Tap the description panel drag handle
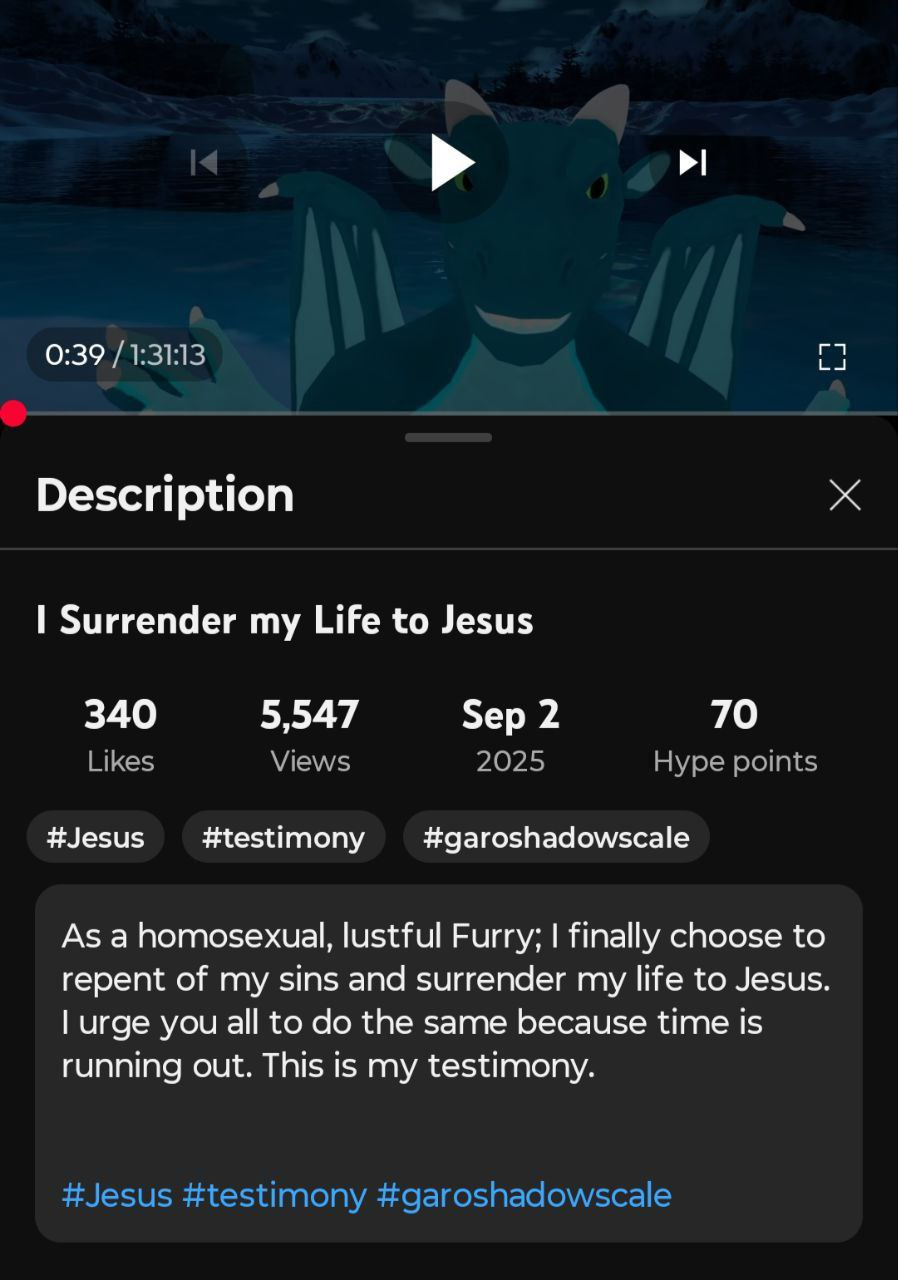This screenshot has height=1280, width=898. [448, 438]
